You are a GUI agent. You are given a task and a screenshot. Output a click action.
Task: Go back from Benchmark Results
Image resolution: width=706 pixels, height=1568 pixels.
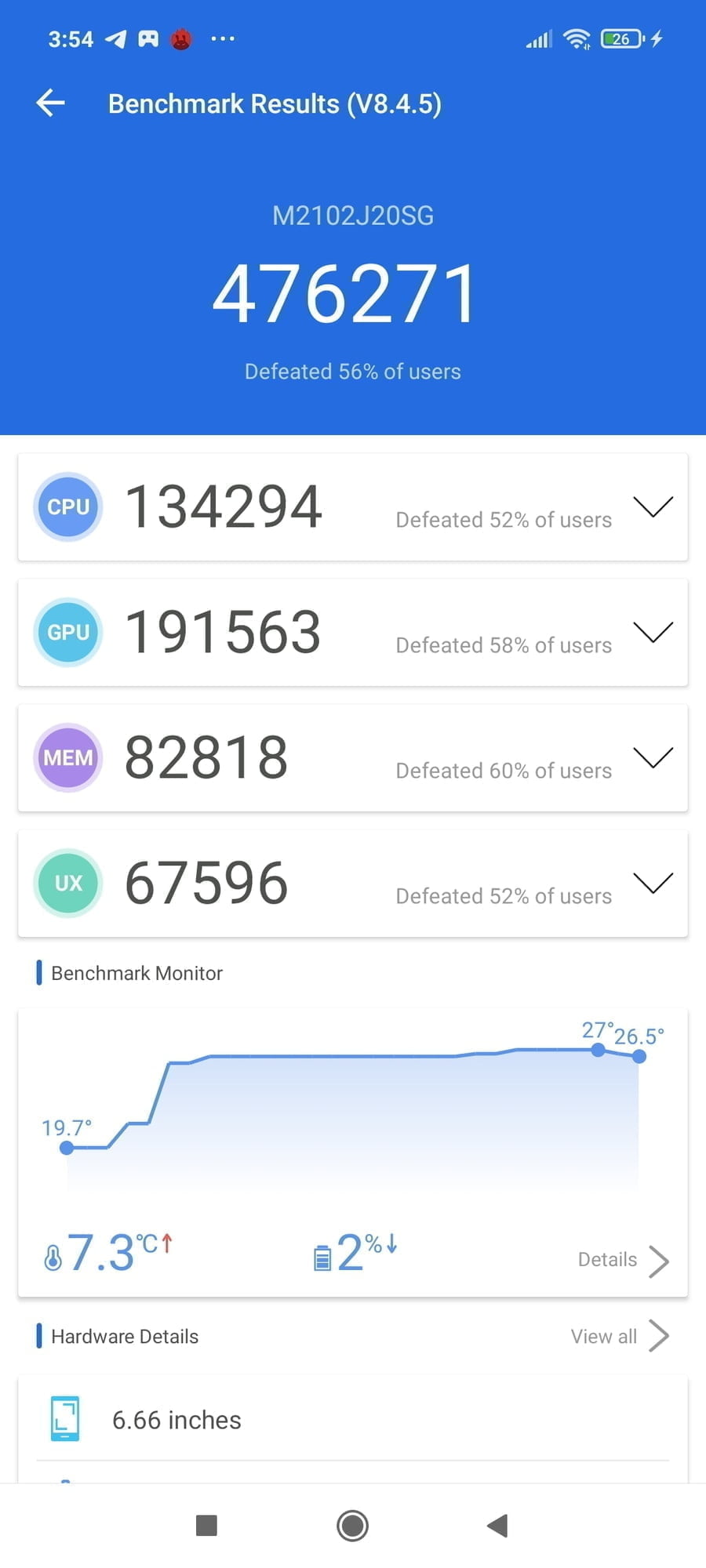coord(50,103)
